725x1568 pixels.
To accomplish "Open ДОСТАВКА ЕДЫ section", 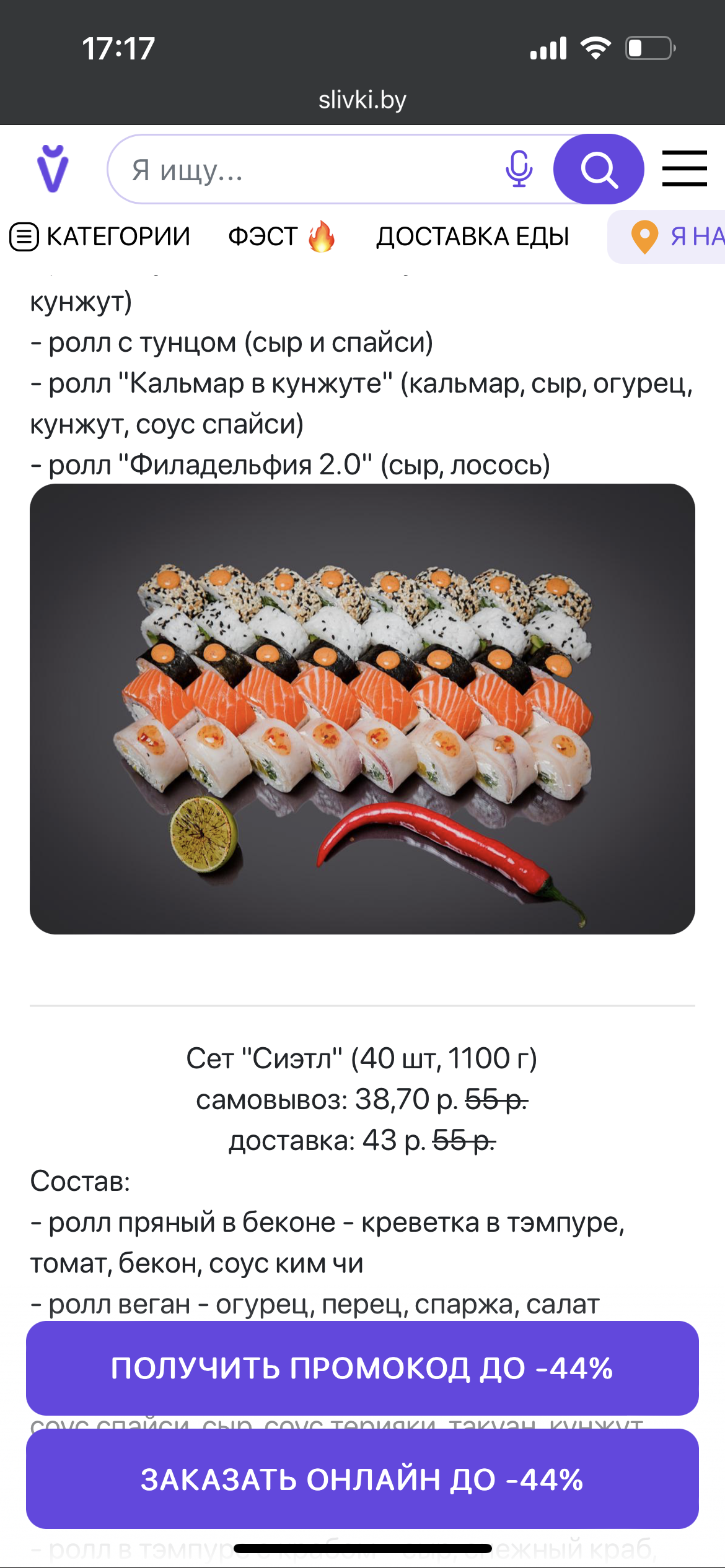I will tap(472, 237).
